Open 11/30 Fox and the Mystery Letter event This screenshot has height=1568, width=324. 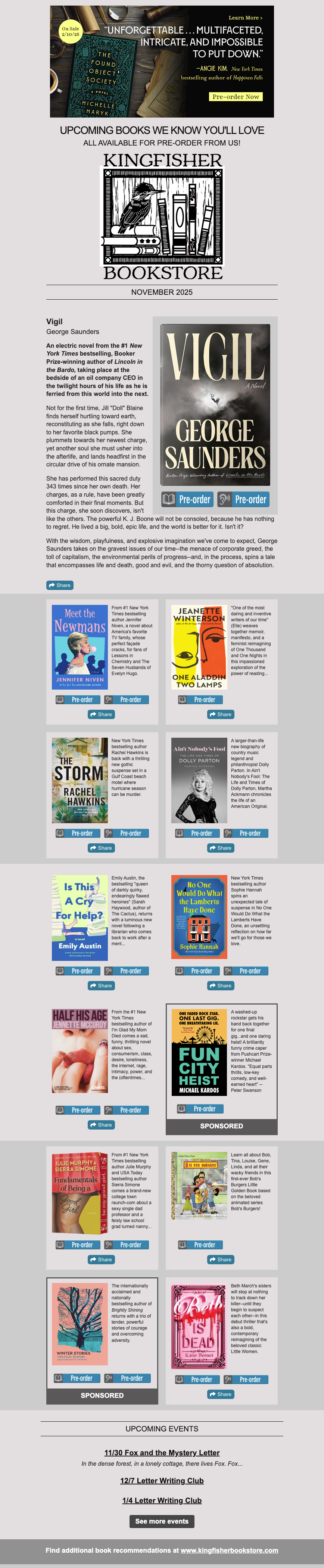162,1452
